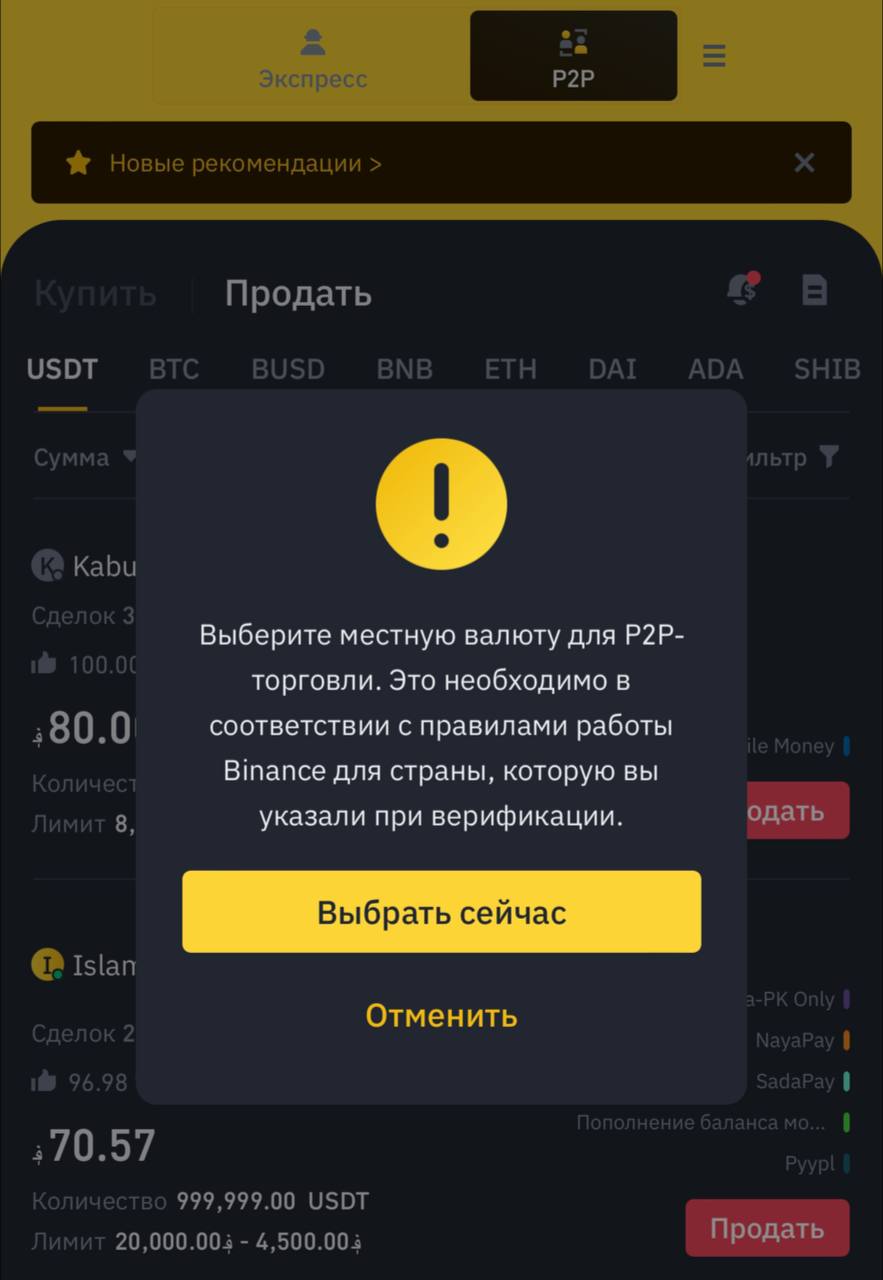Screen dimensions: 883x1280
Task: Tap Продать on the 70.57 offer
Action: (767, 1228)
